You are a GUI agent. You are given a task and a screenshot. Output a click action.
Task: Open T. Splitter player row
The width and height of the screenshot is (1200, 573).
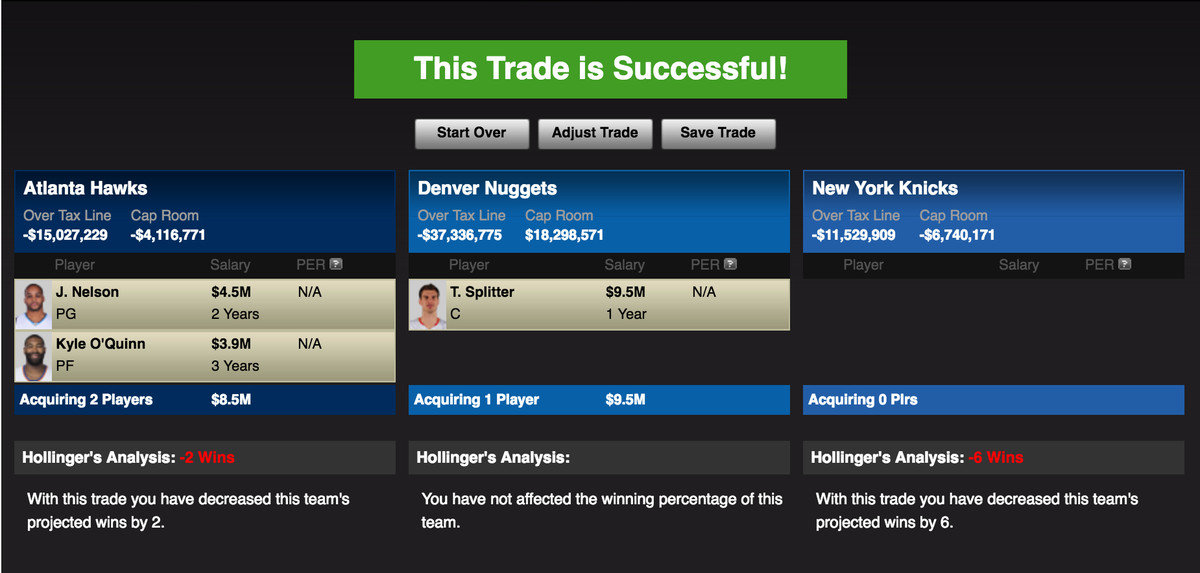tap(600, 304)
